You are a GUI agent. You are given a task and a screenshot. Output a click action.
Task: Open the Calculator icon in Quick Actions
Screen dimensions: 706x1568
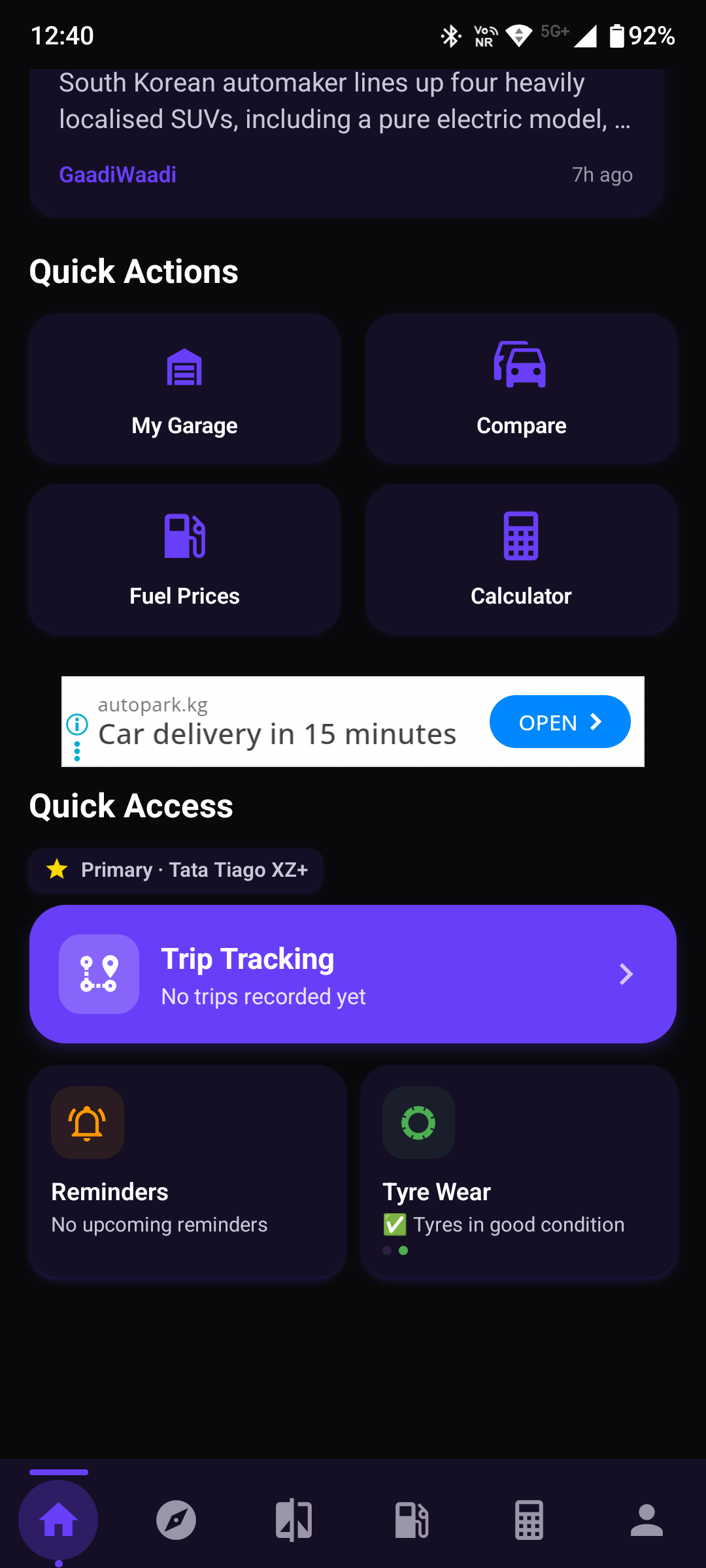tap(520, 537)
